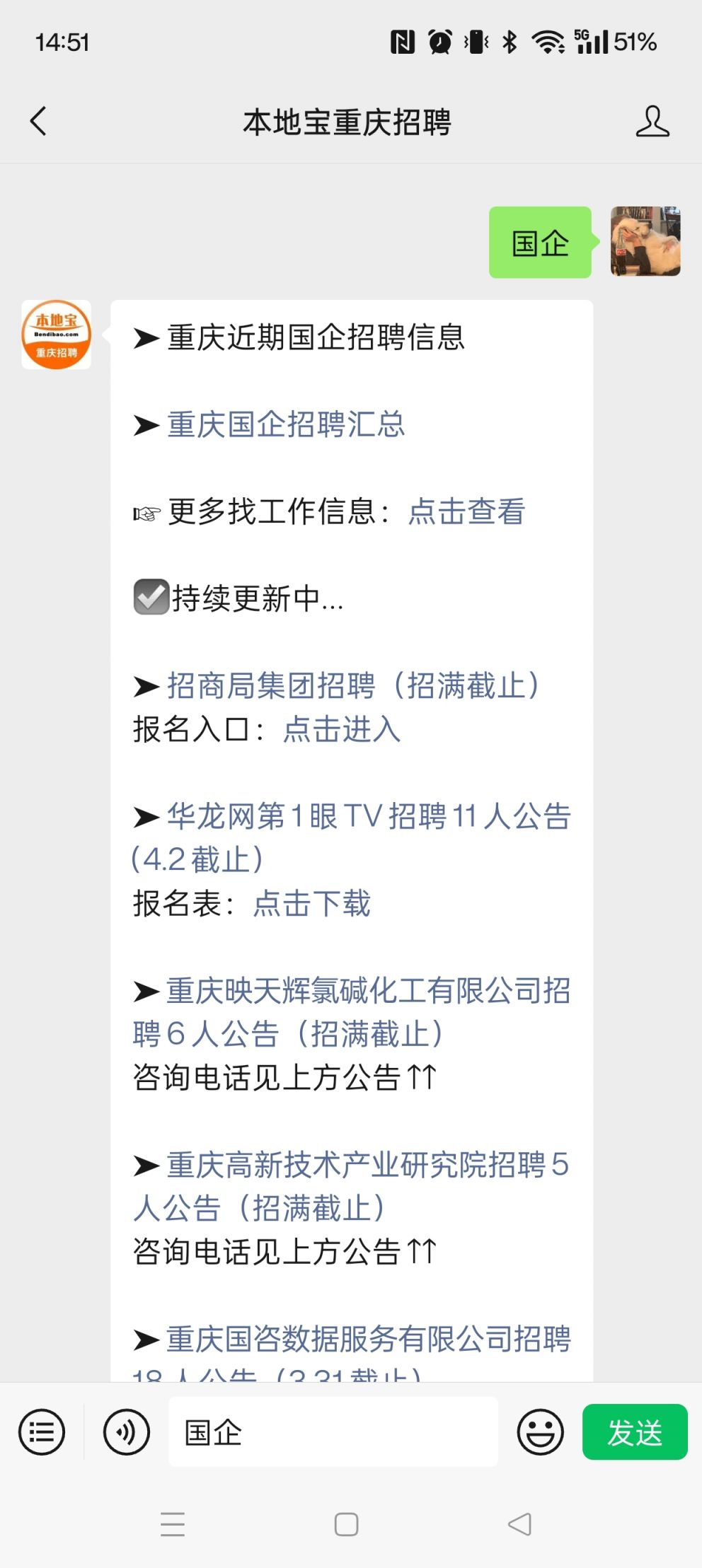702x1568 pixels.
Task: Open the account profile icon
Action: pyautogui.click(x=652, y=122)
